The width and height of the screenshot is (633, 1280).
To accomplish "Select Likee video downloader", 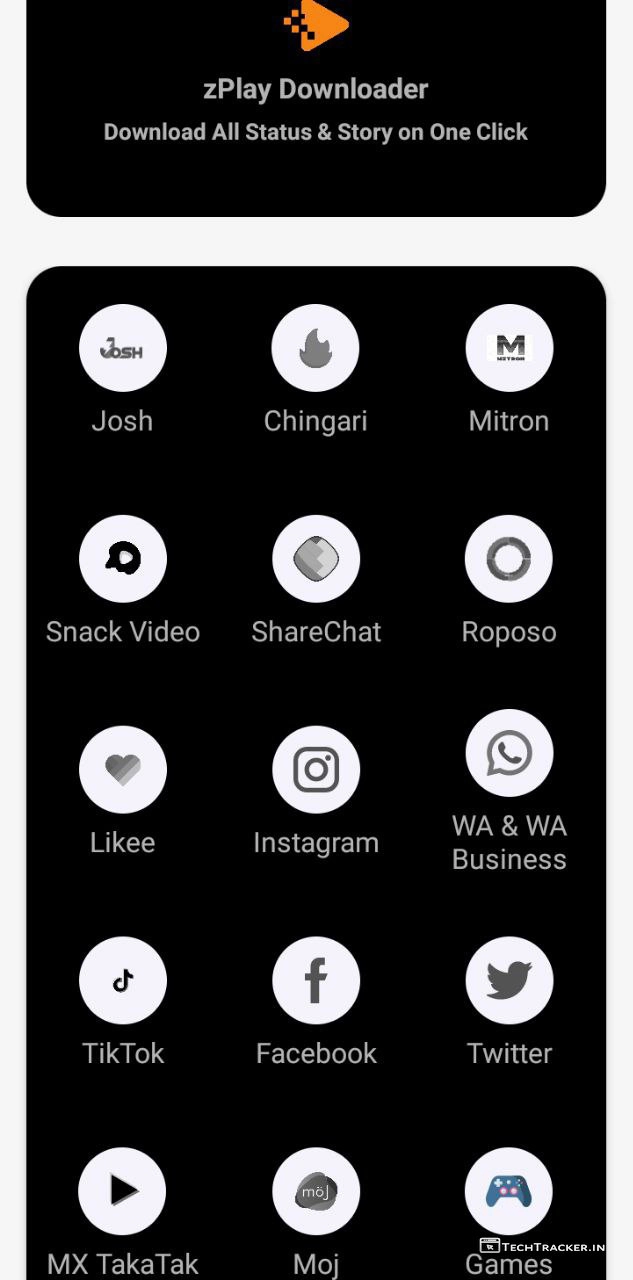I will 123,770.
